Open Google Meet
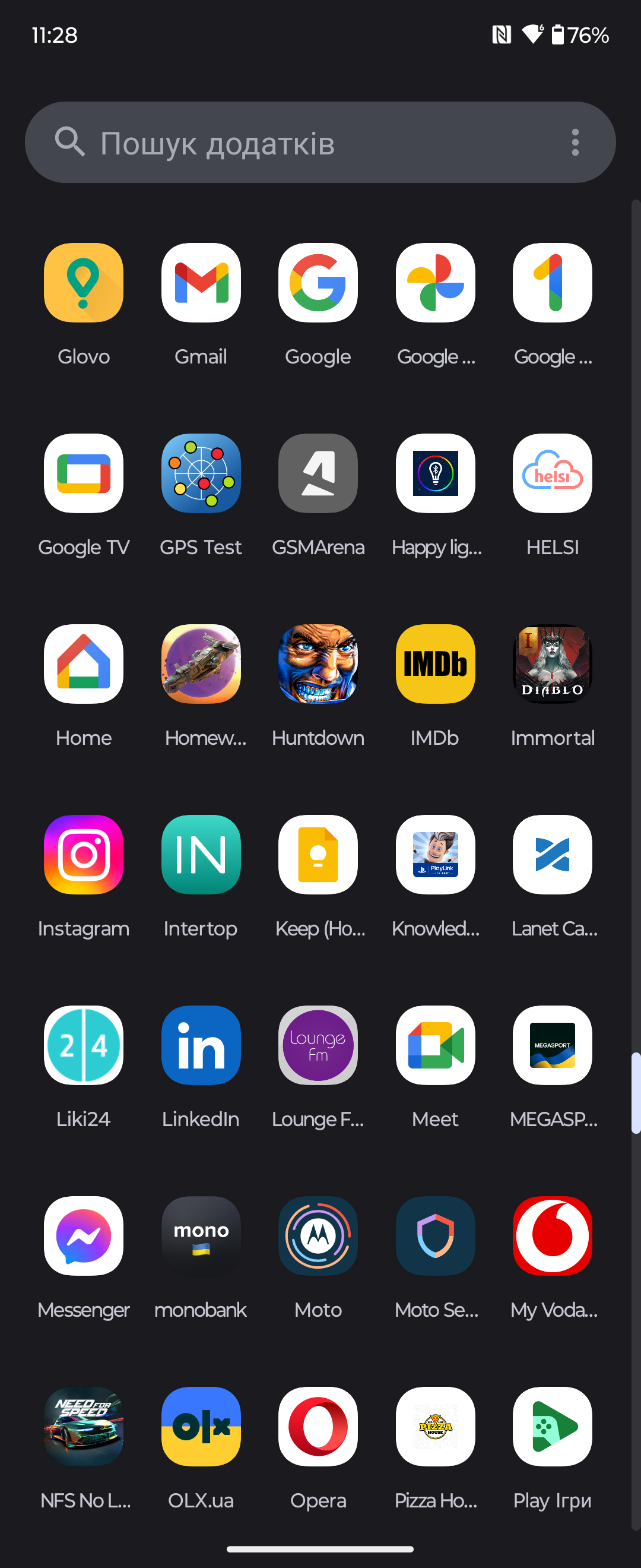Viewport: 641px width, 1568px height. coord(435,1045)
